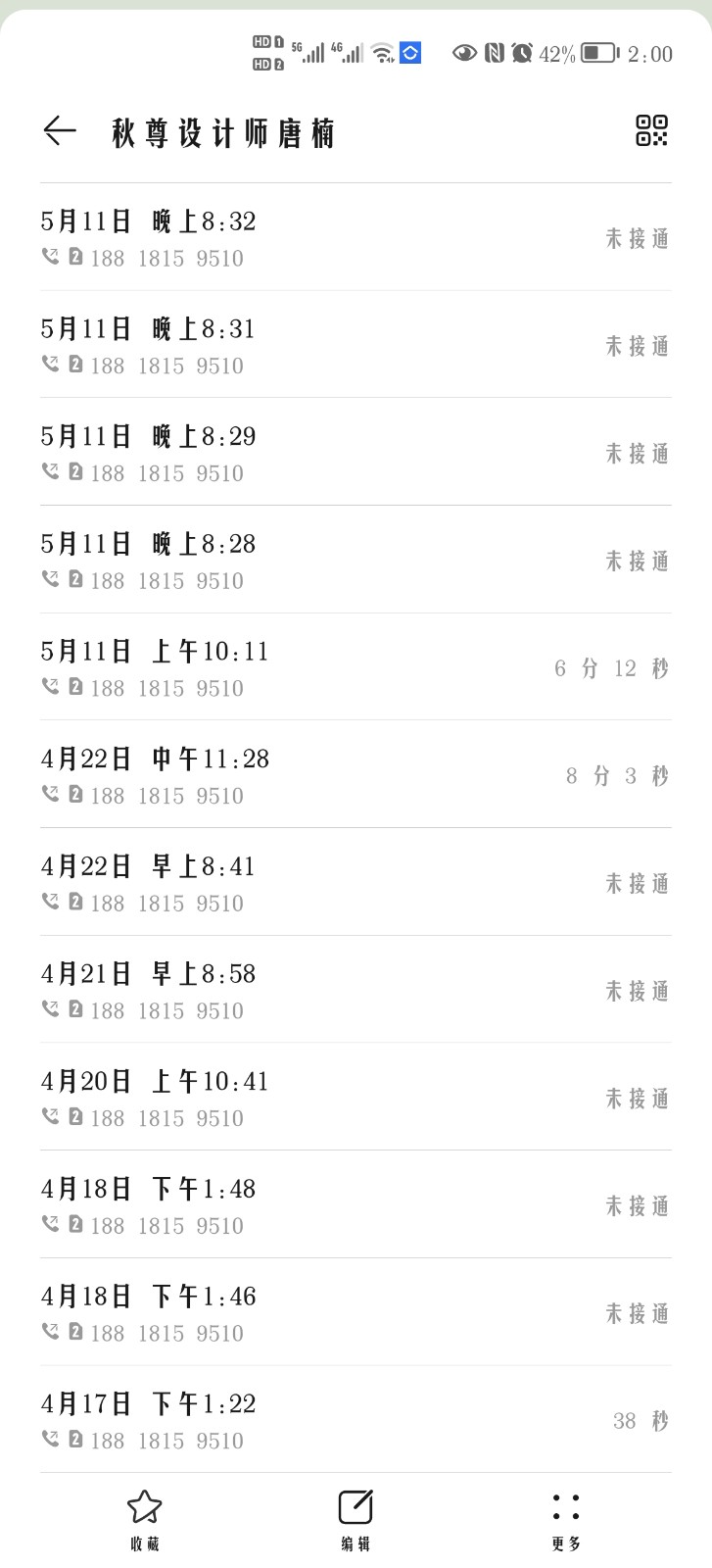Choose the 5月11日 晚上8:28 call entry
Screen dimensions: 712x1568
[356, 561]
